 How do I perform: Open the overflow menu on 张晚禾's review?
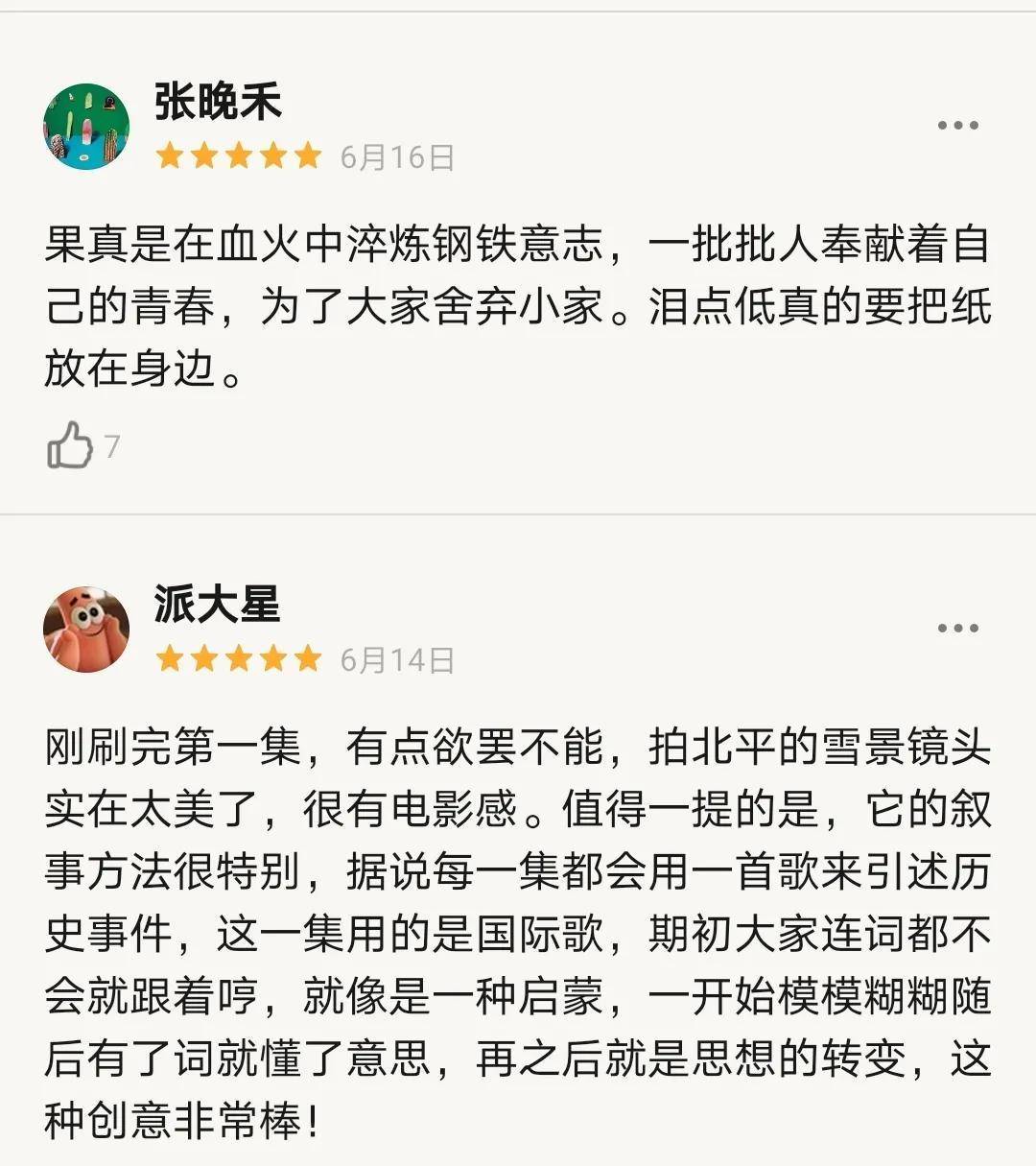click(957, 126)
